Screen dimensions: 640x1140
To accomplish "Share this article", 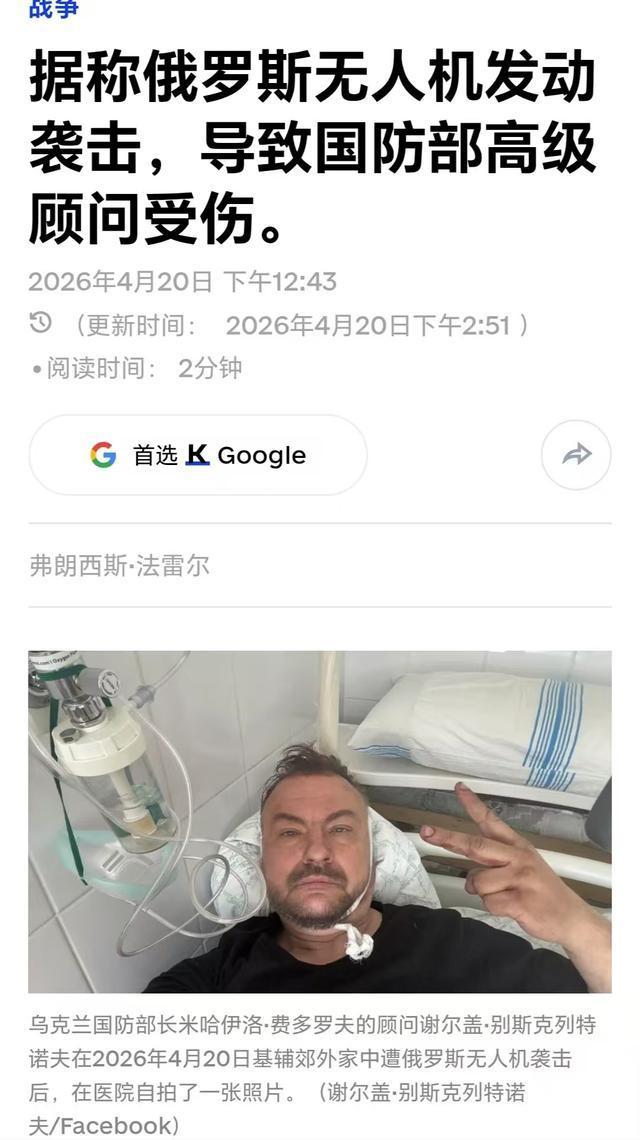I will (x=576, y=455).
